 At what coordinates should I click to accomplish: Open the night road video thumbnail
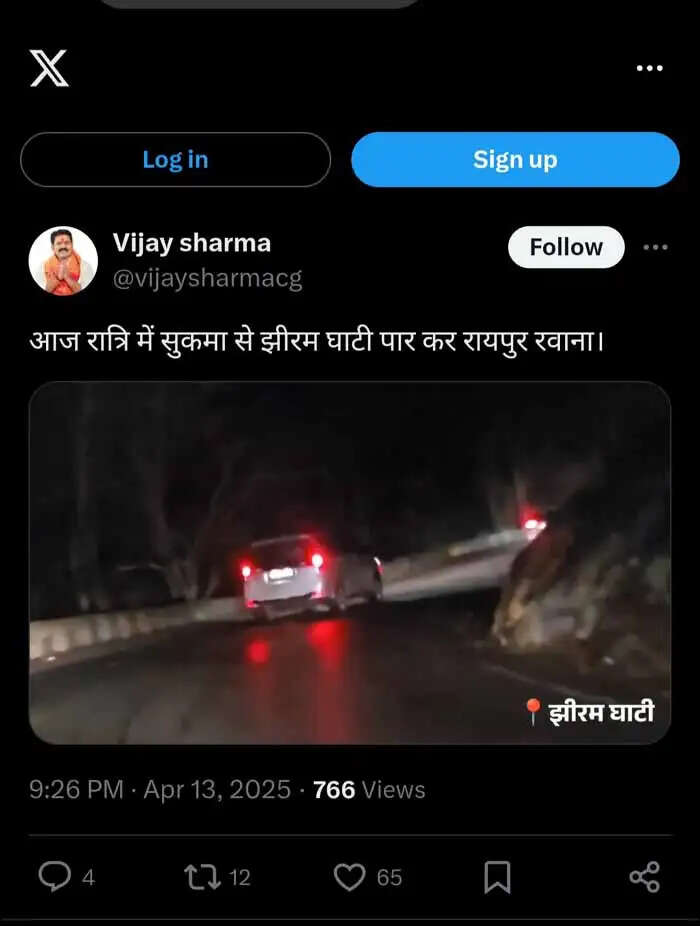click(349, 562)
